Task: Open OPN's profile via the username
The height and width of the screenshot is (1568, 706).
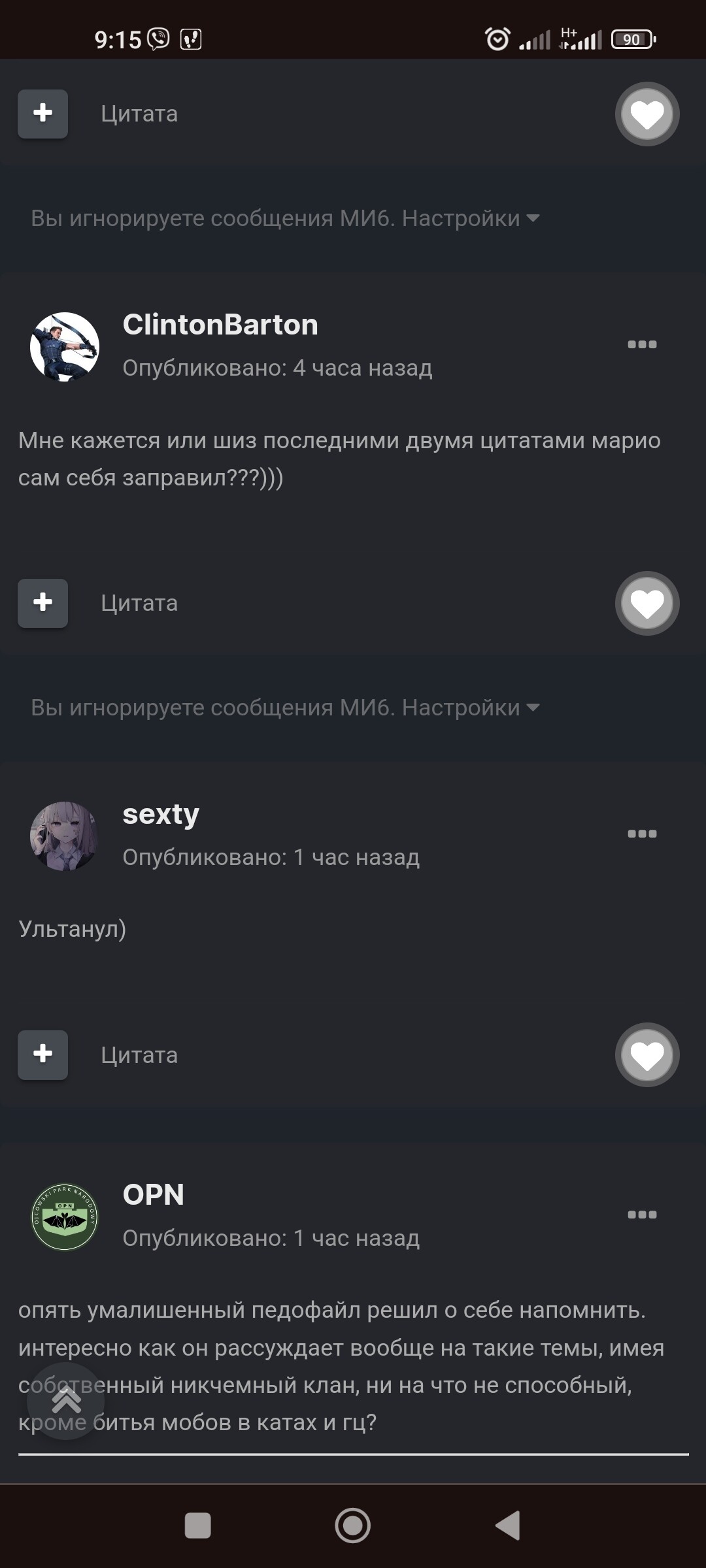Action: [x=154, y=1195]
